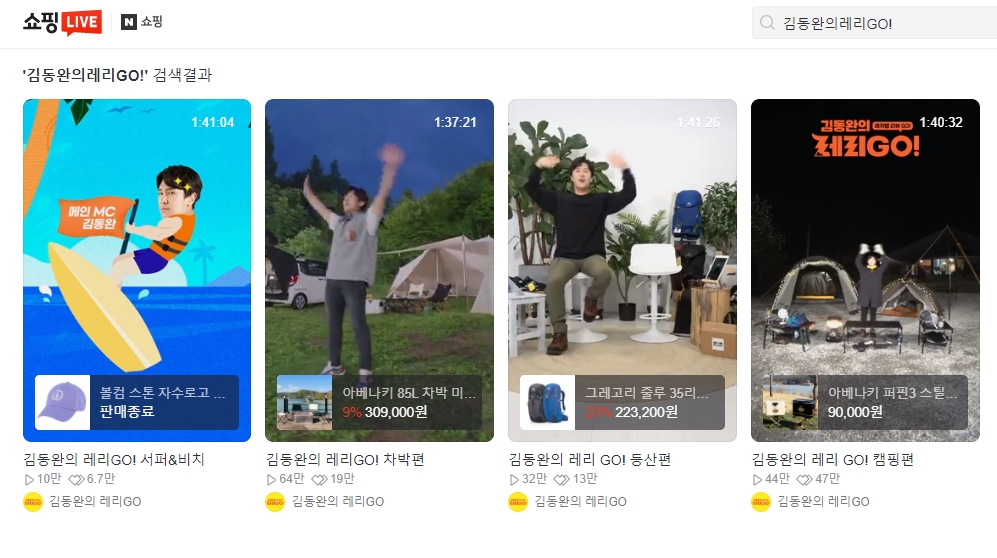
Task: Open the 아베나키 퍼펀3 product card
Action: pos(865,402)
